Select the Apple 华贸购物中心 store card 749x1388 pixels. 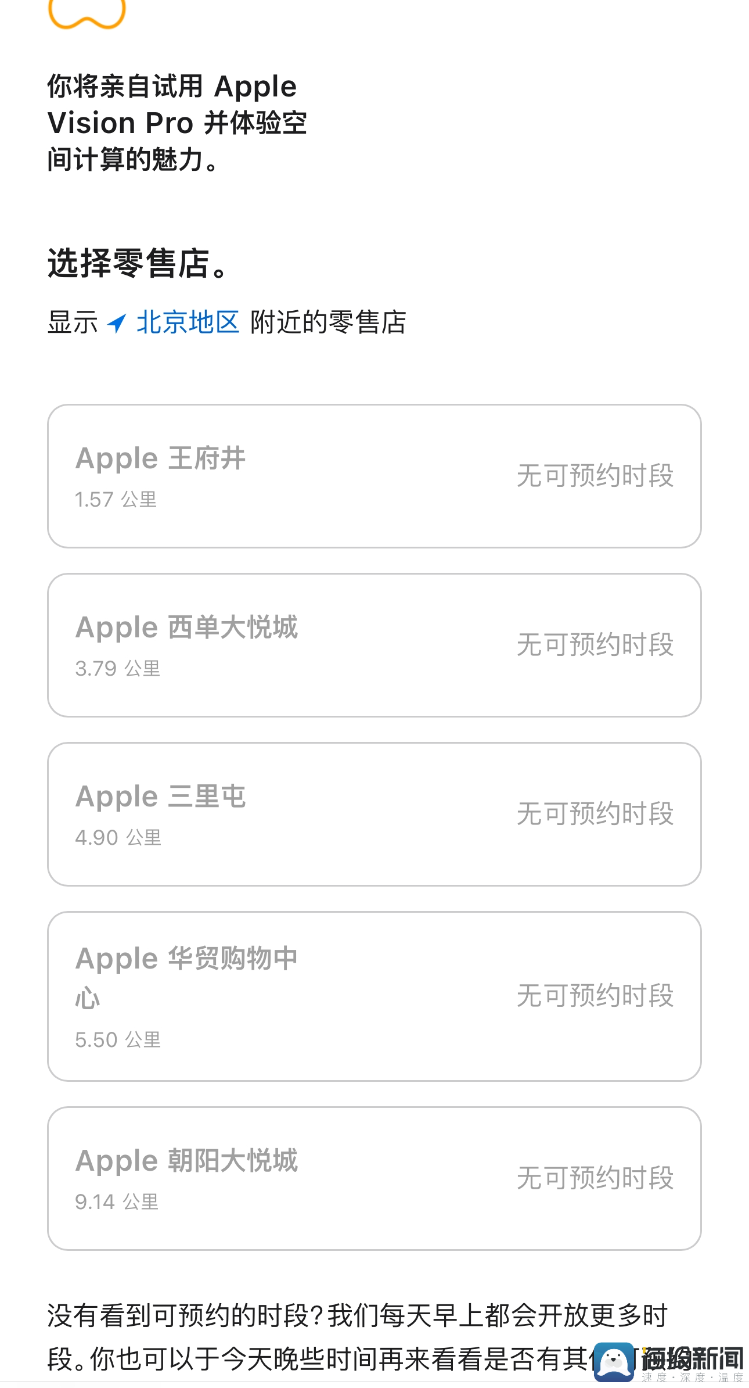(x=374, y=996)
